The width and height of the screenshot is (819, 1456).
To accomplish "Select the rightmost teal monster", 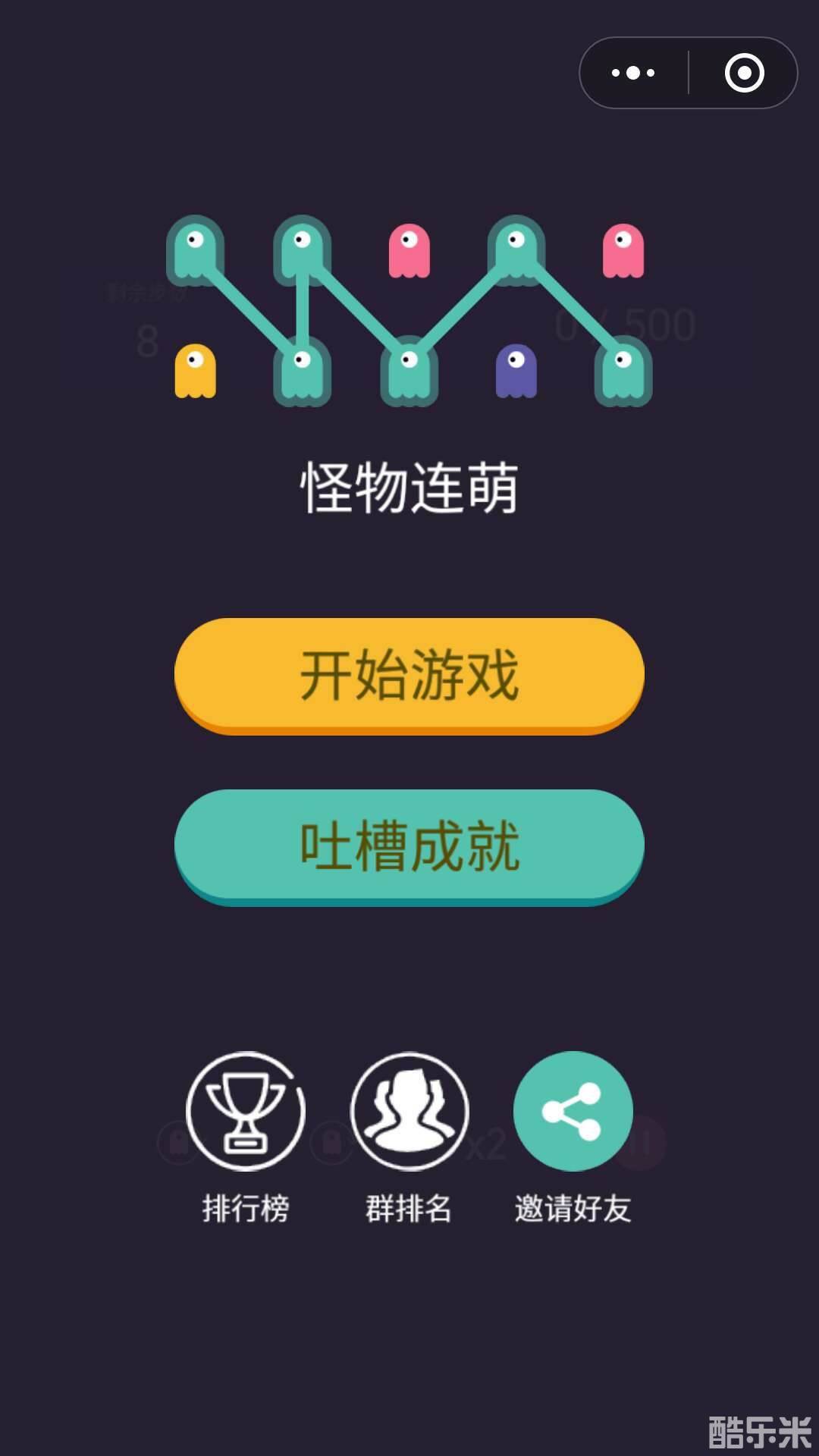I will point(622,372).
